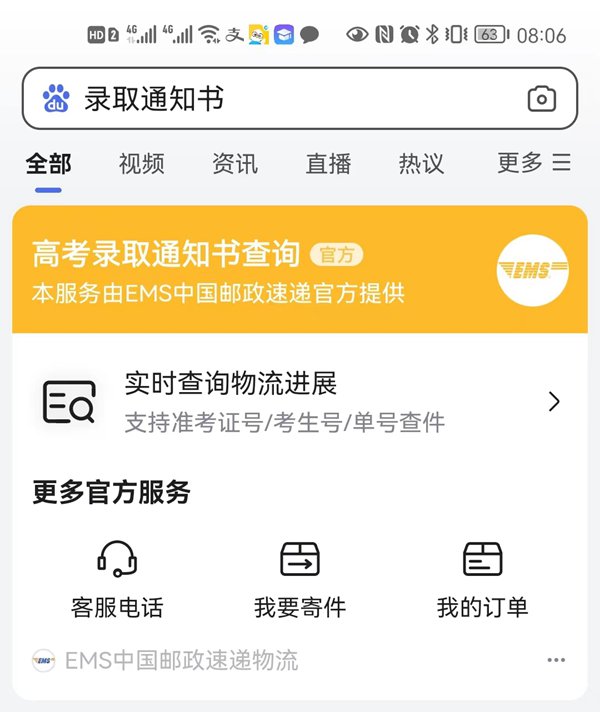Open the camera image search icon
The height and width of the screenshot is (712, 600).
tap(541, 98)
